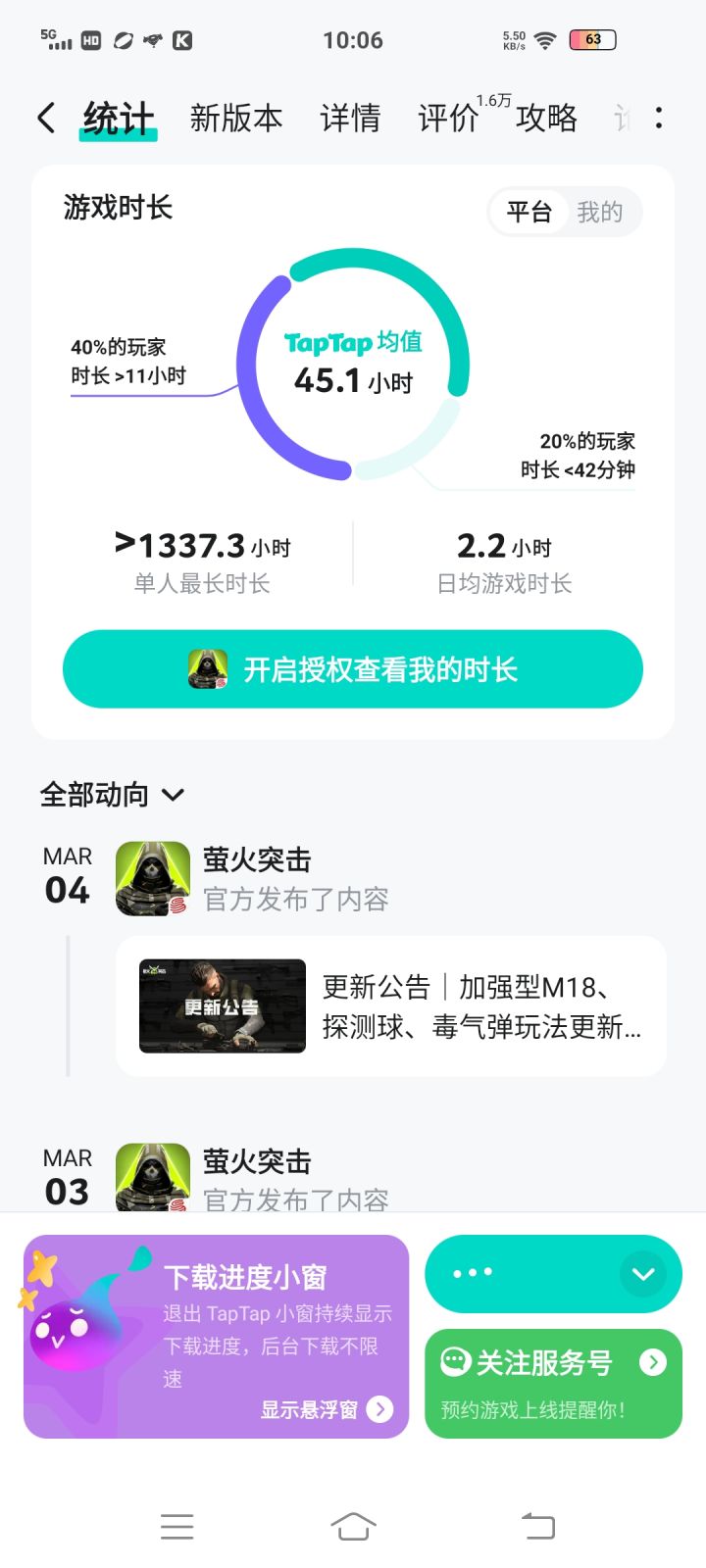Image resolution: width=706 pixels, height=1568 pixels.
Task: Open the three-dot overflow menu
Action: (x=658, y=119)
